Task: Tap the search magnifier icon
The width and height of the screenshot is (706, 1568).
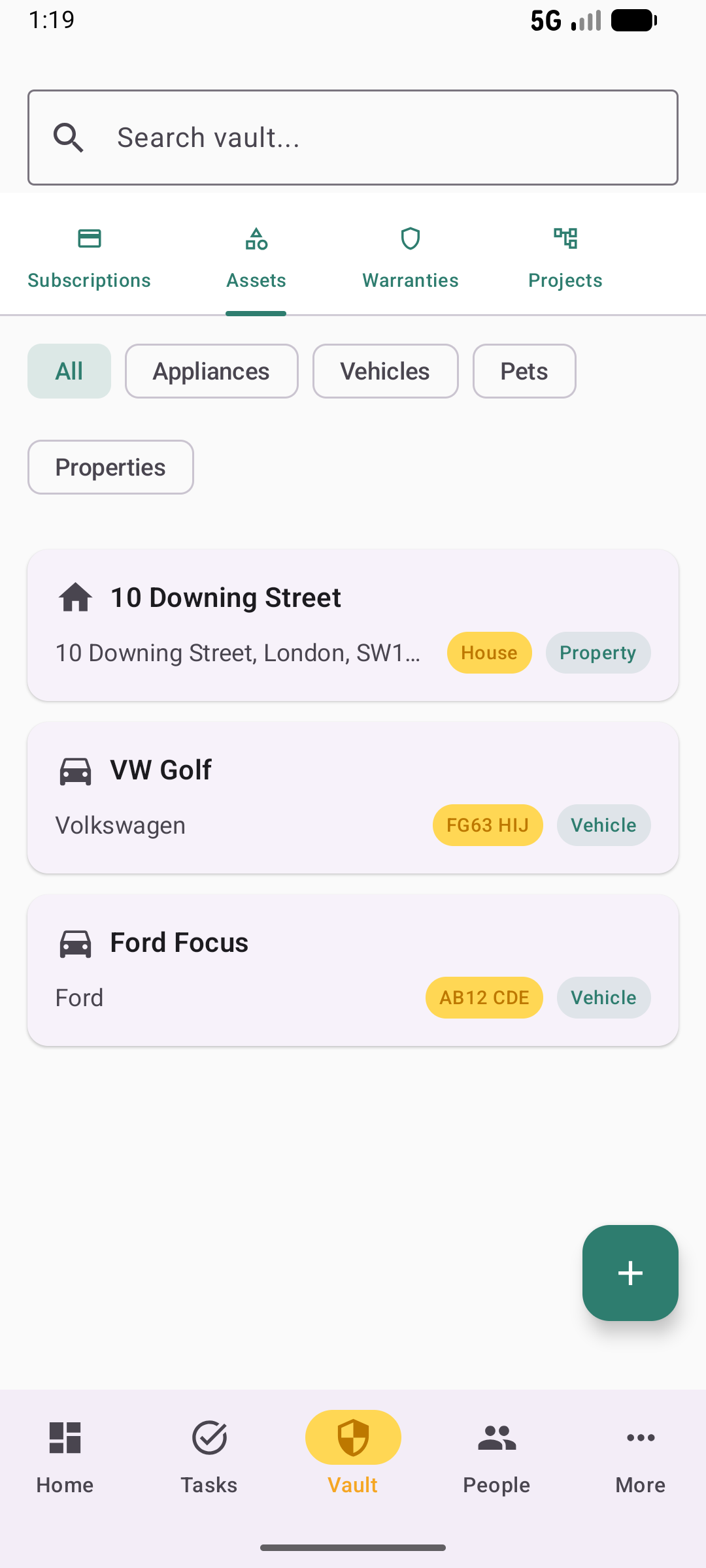Action: pyautogui.click(x=69, y=137)
